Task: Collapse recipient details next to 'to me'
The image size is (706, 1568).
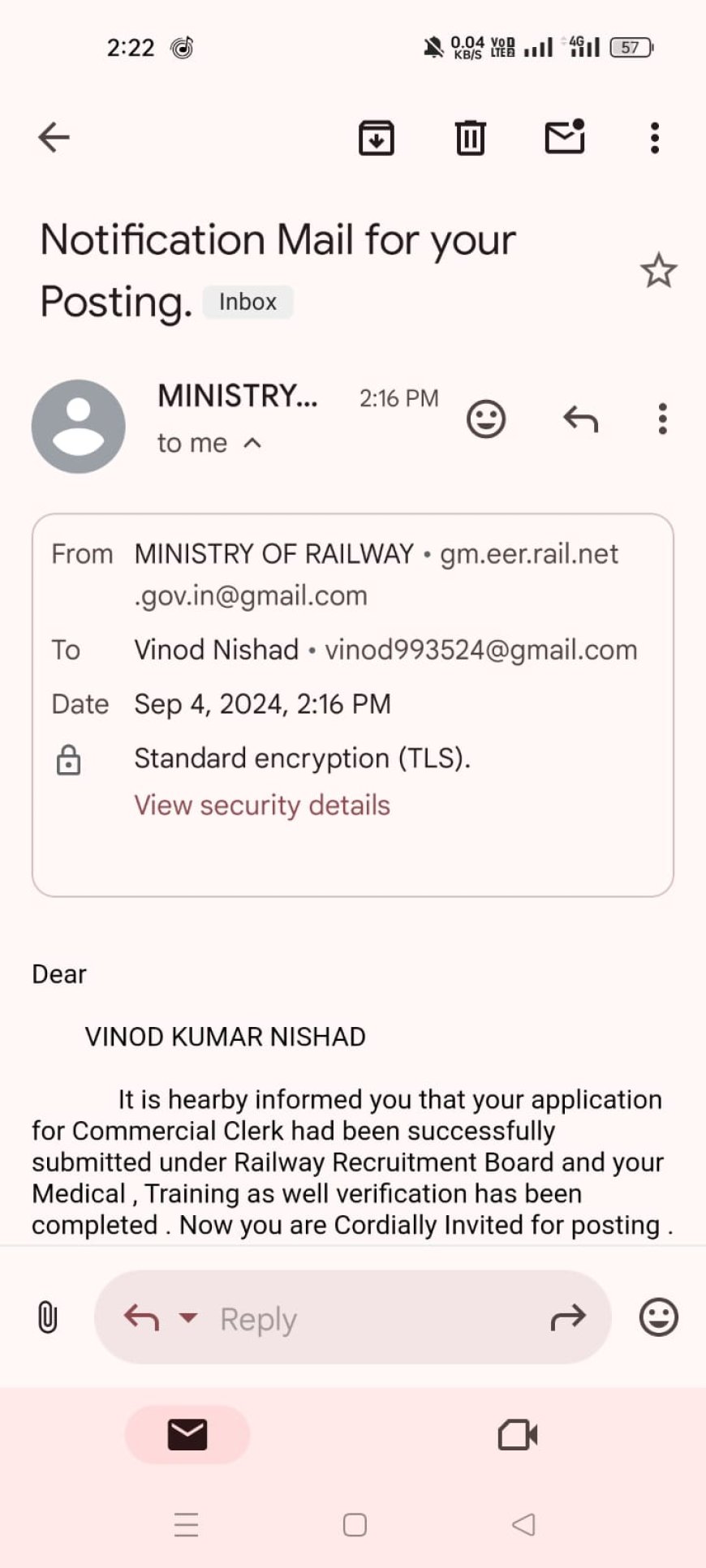Action: click(252, 443)
